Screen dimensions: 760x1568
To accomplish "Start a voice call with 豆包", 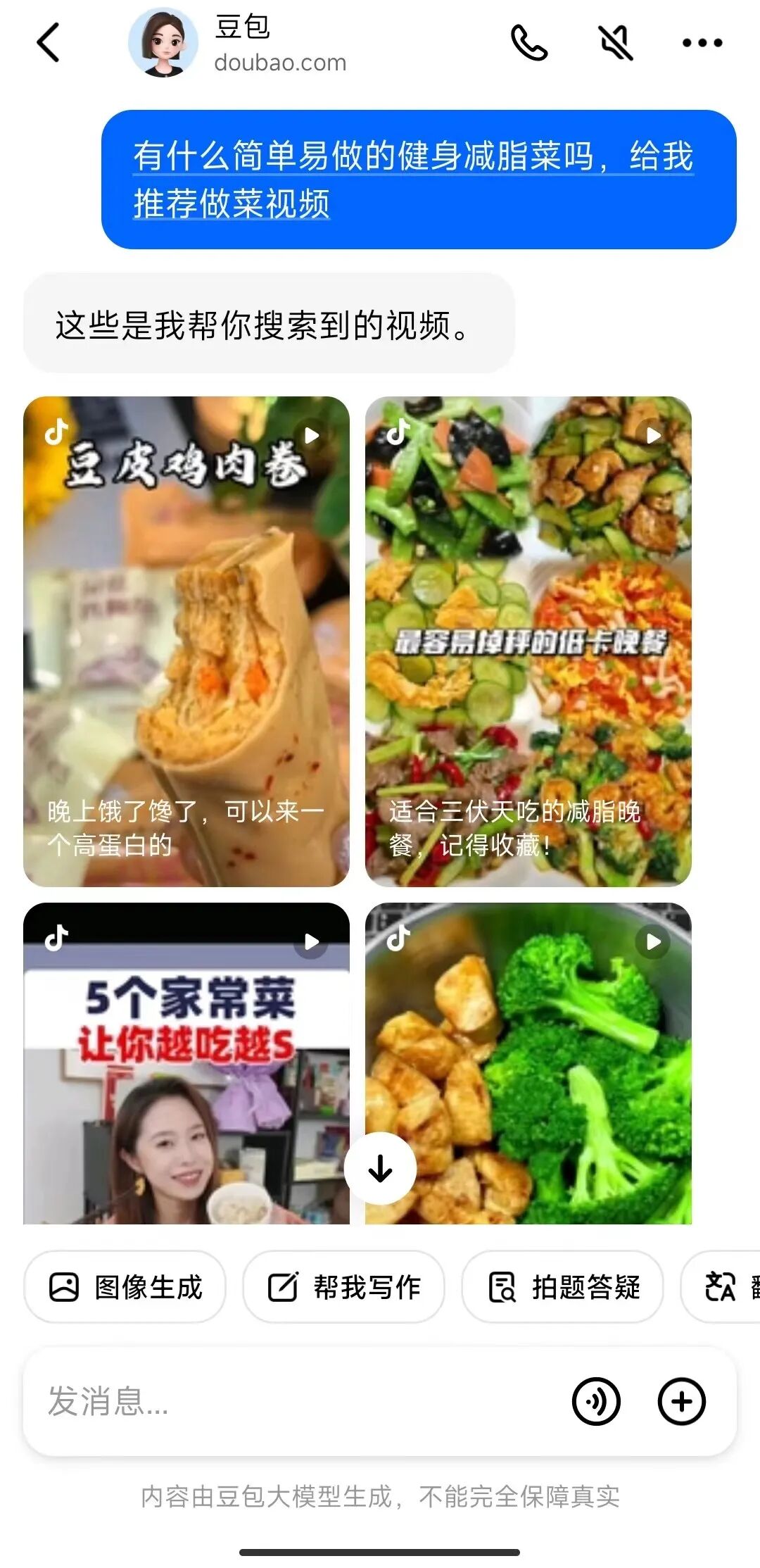I will coord(529,43).
